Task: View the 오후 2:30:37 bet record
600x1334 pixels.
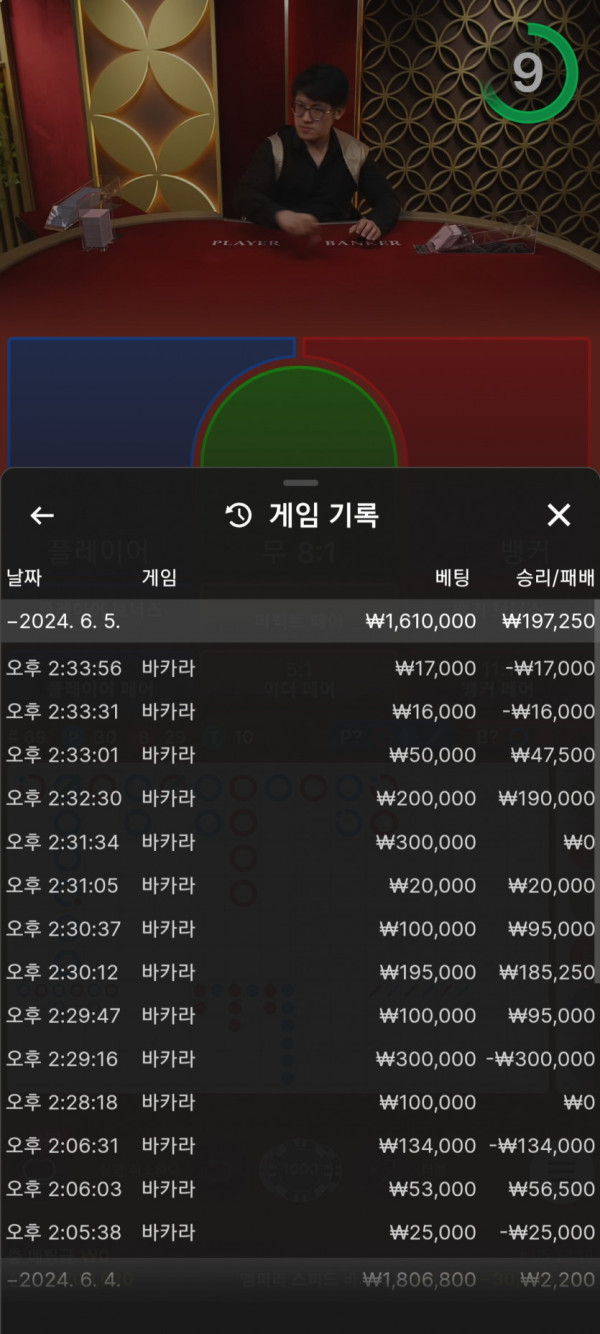Action: pyautogui.click(x=300, y=929)
